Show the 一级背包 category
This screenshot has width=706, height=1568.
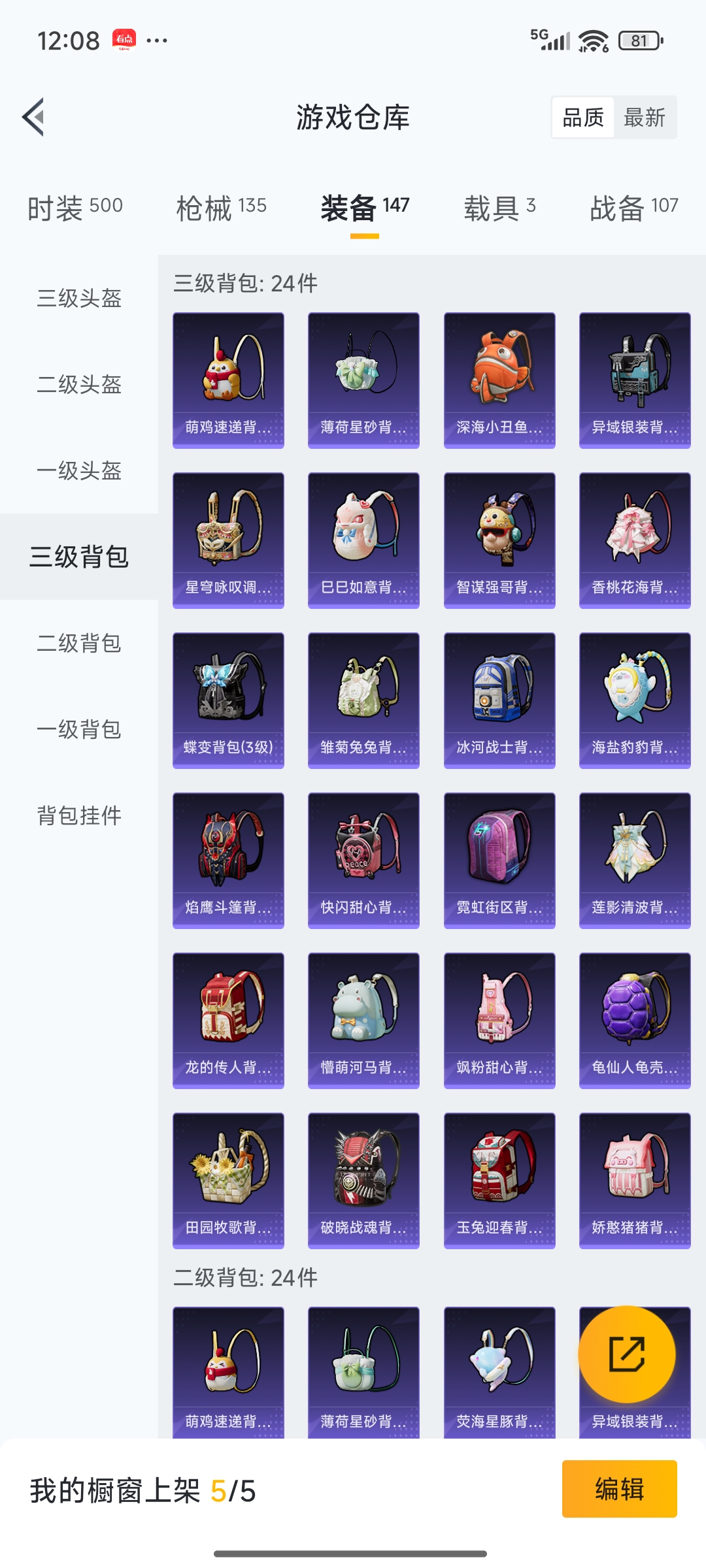tap(79, 730)
